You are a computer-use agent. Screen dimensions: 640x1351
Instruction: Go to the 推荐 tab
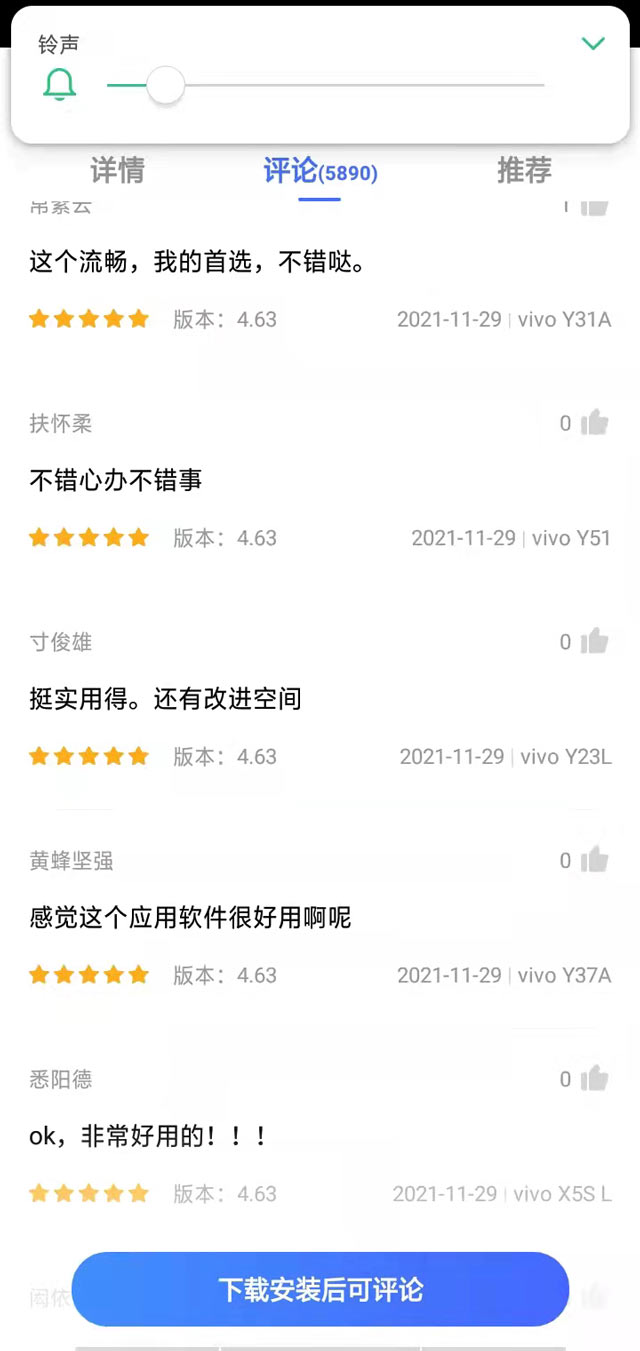(x=524, y=171)
